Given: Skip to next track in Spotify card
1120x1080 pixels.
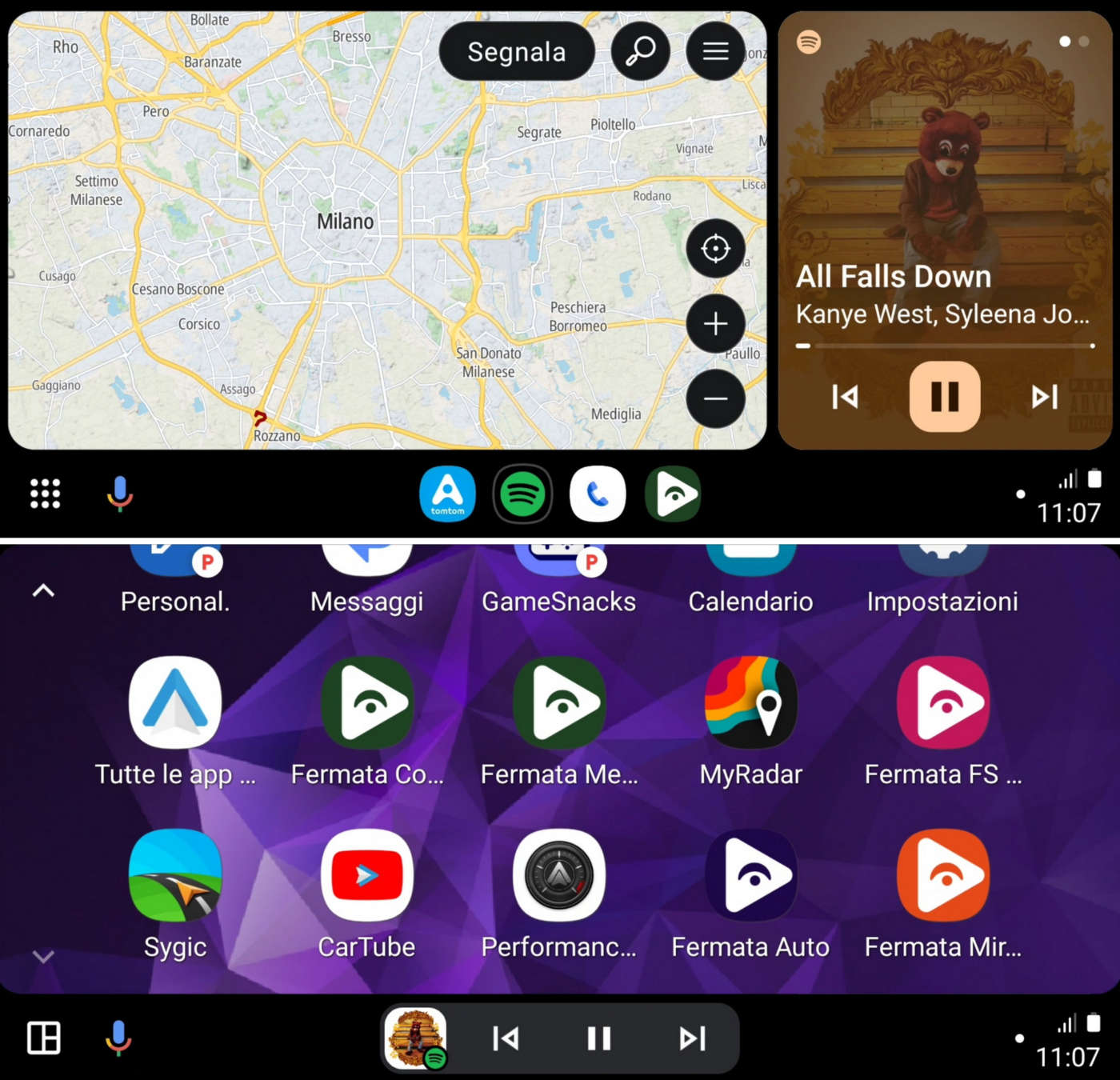Looking at the screenshot, I should coord(1044,397).
